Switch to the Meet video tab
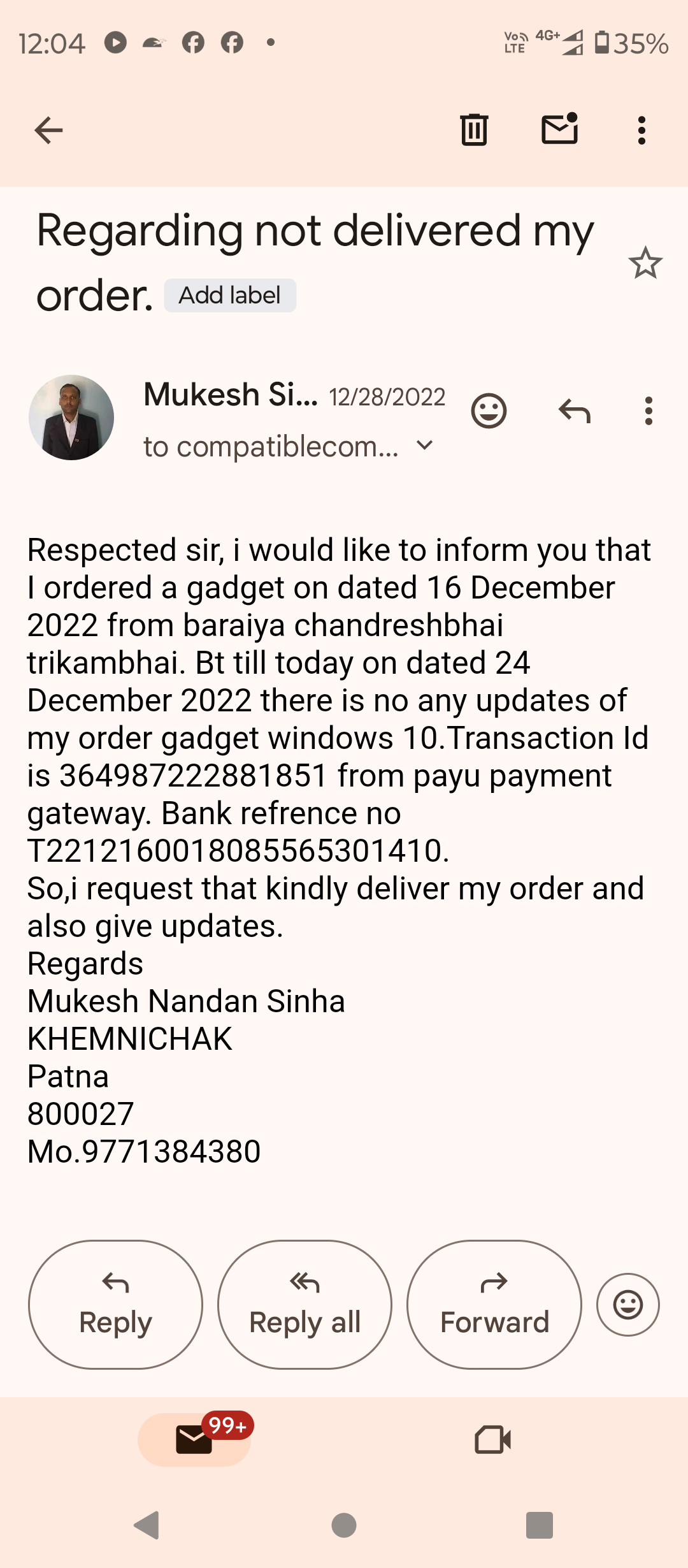This screenshot has height=1568, width=688. coord(493,1439)
